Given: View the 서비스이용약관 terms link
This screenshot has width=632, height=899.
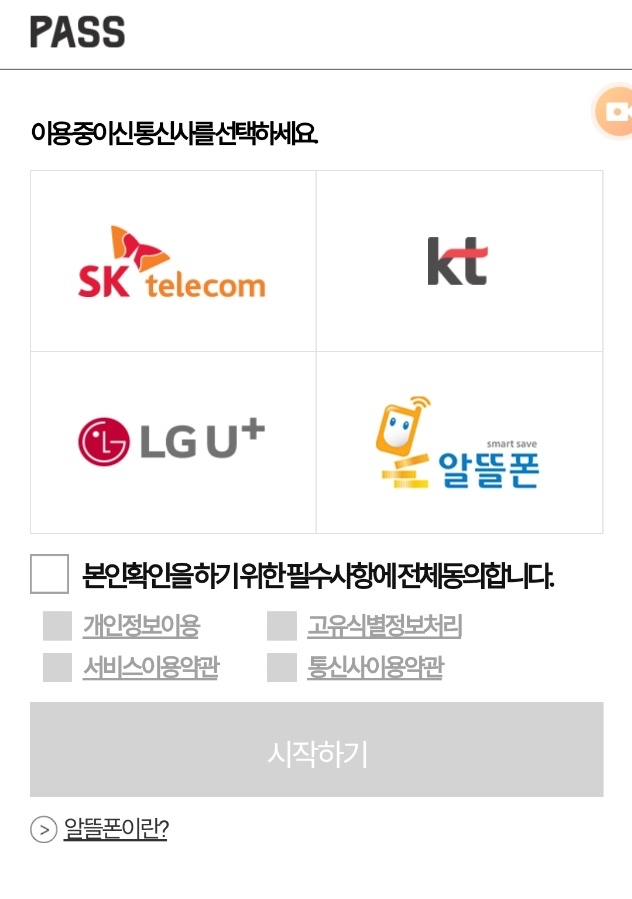Looking at the screenshot, I should (x=151, y=667).
